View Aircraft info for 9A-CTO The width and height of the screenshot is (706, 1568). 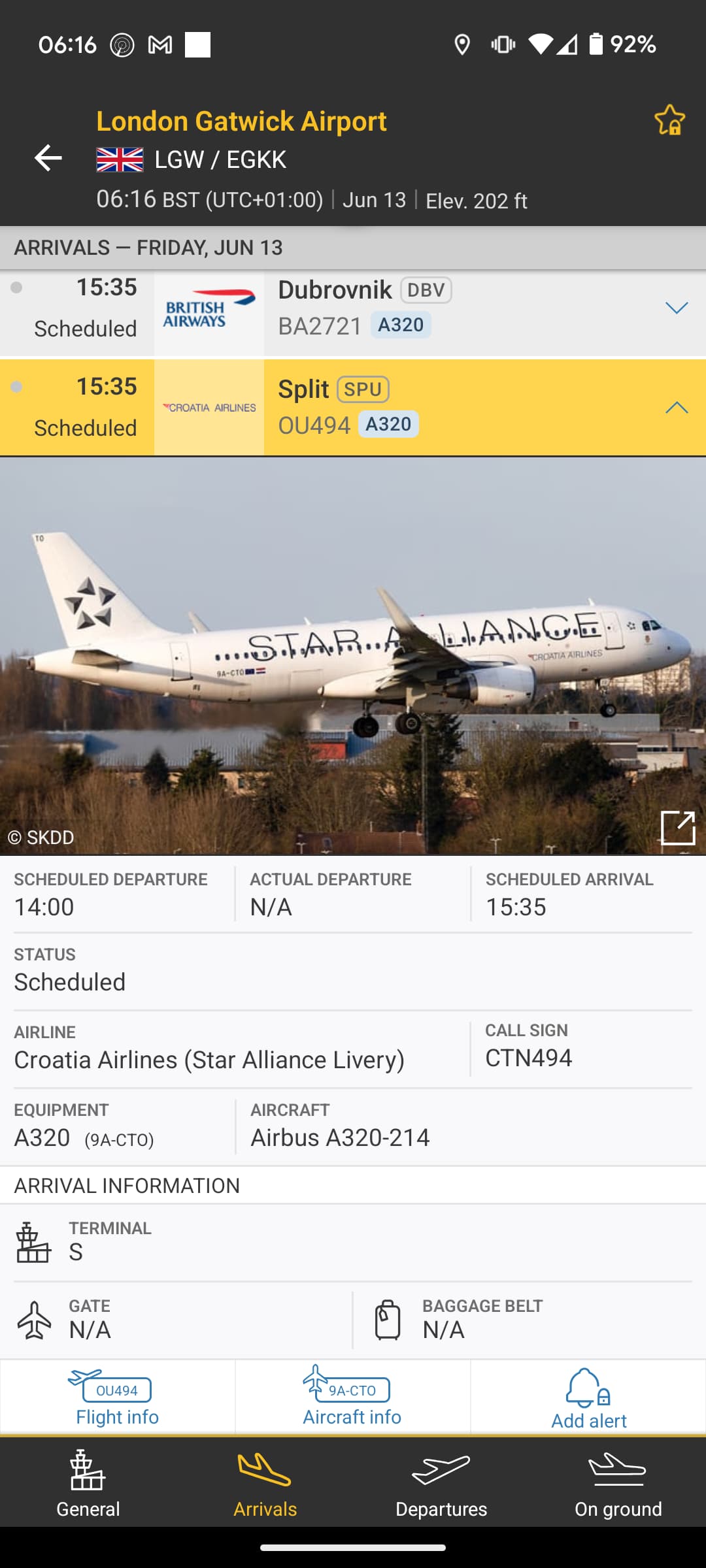point(352,1398)
